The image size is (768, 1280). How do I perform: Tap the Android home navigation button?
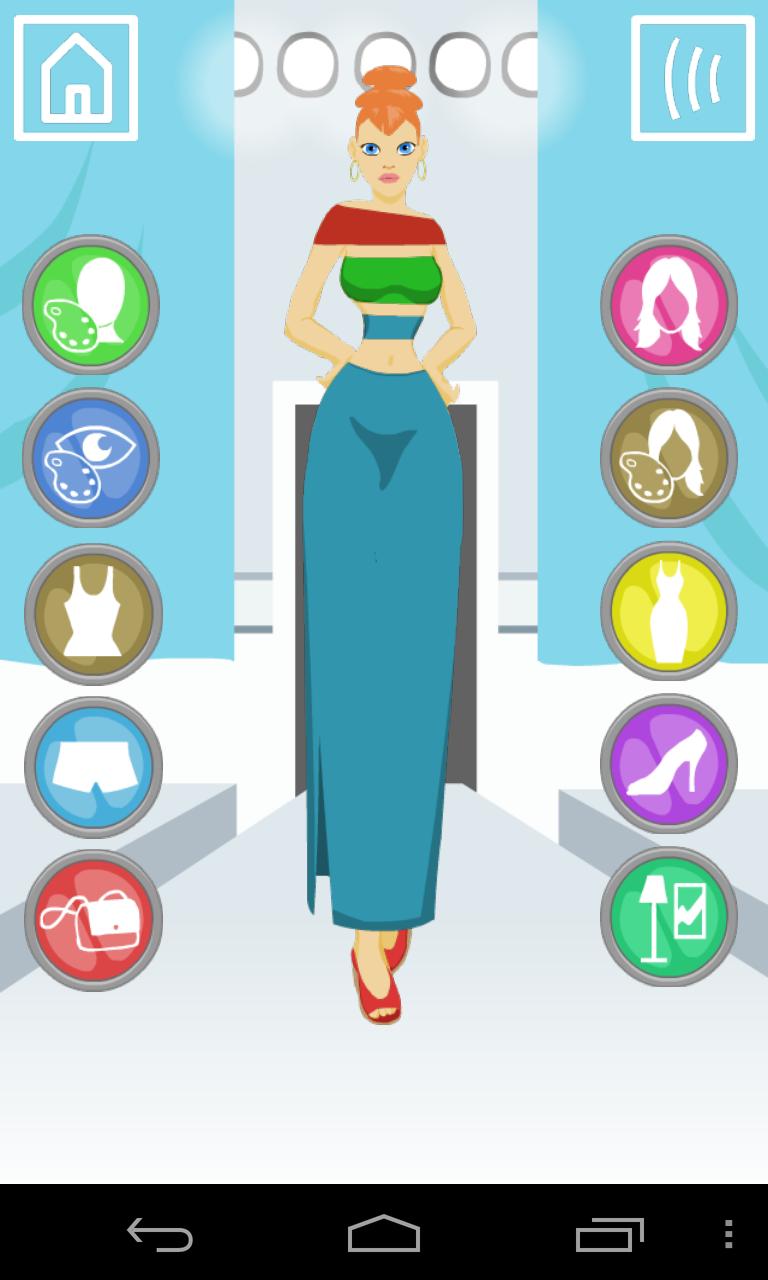pos(384,1237)
